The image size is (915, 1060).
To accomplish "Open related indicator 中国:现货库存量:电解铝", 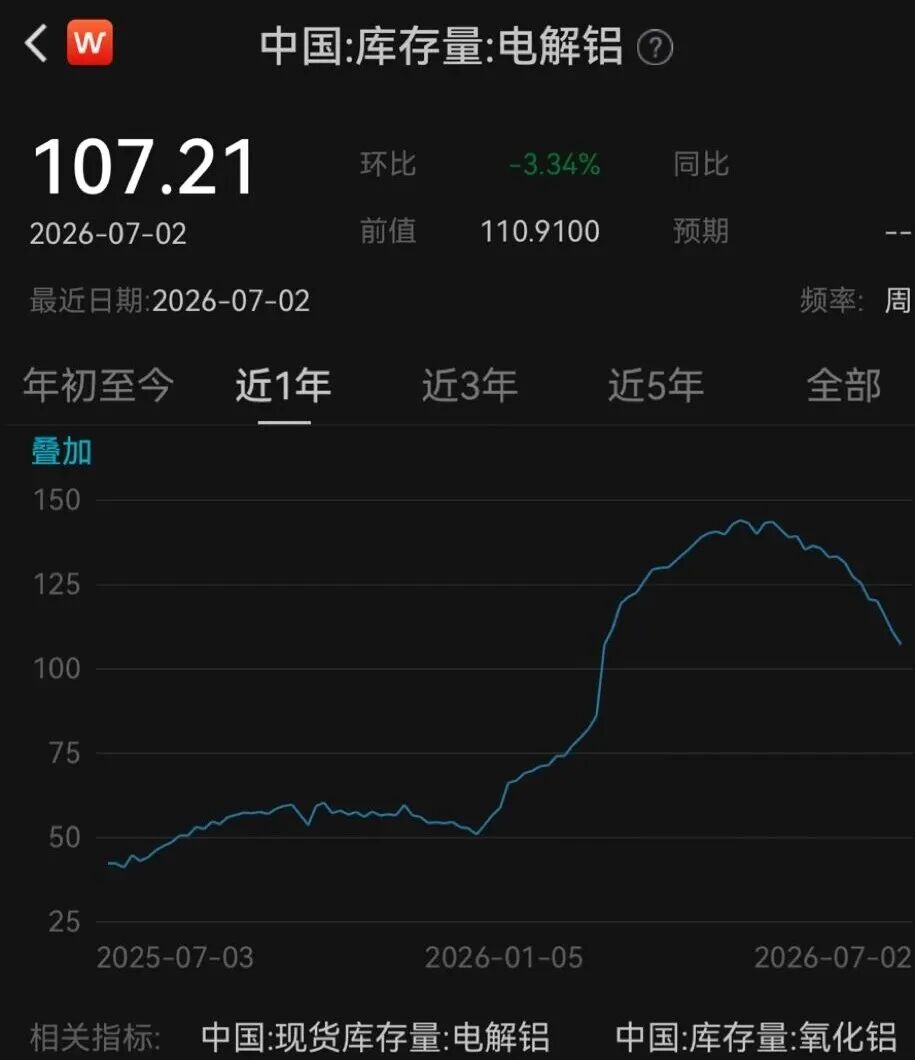I will (375, 1037).
